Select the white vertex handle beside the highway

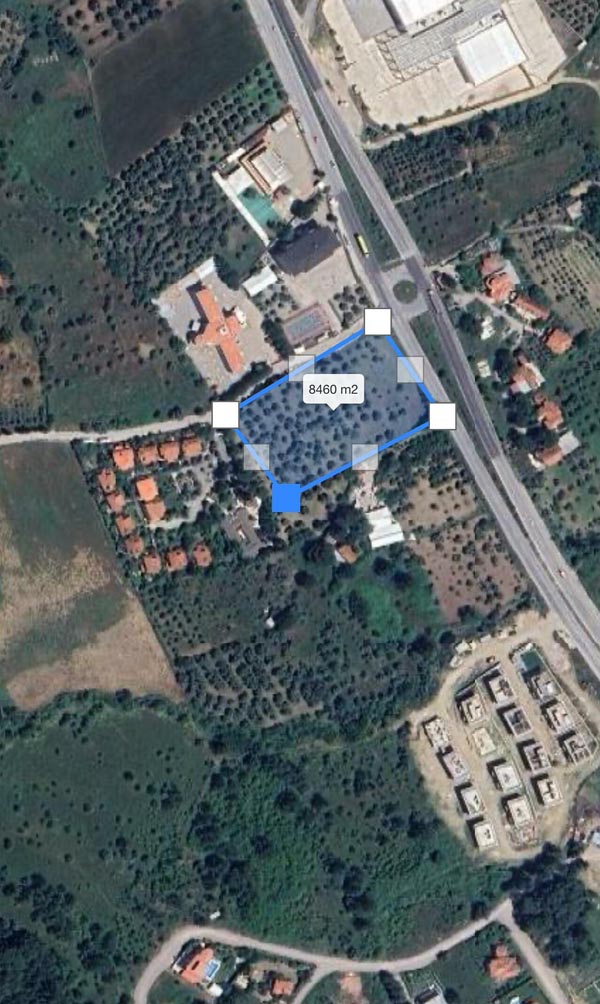[442, 416]
